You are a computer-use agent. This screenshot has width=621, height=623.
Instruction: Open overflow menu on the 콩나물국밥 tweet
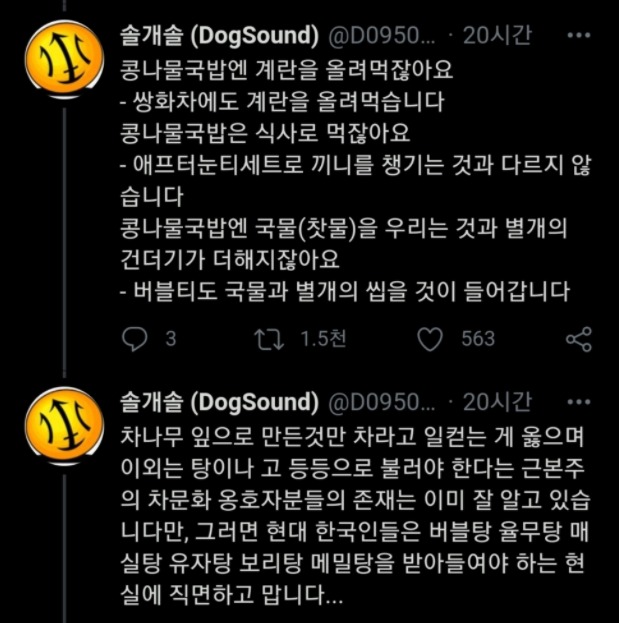[x=578, y=37]
